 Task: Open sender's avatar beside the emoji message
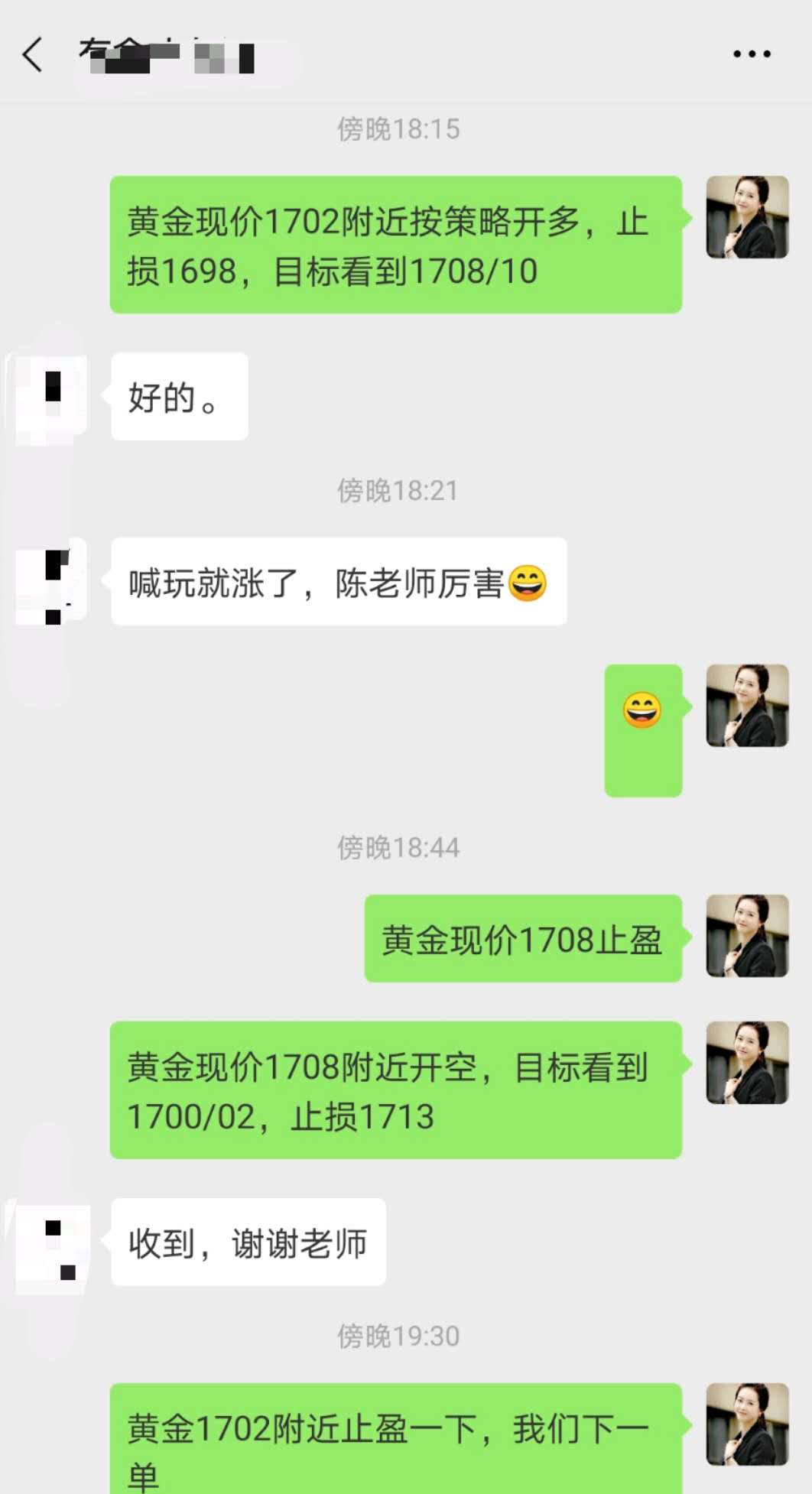pos(747,705)
